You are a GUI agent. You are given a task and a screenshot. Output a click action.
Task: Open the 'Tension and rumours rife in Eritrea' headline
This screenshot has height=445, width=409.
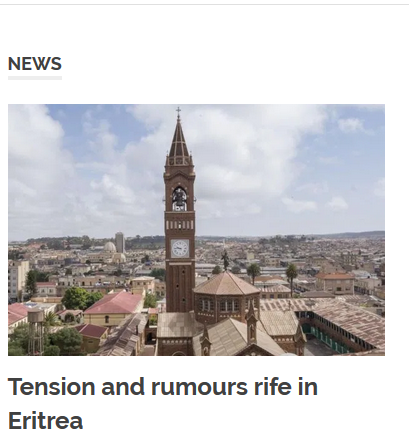(163, 403)
